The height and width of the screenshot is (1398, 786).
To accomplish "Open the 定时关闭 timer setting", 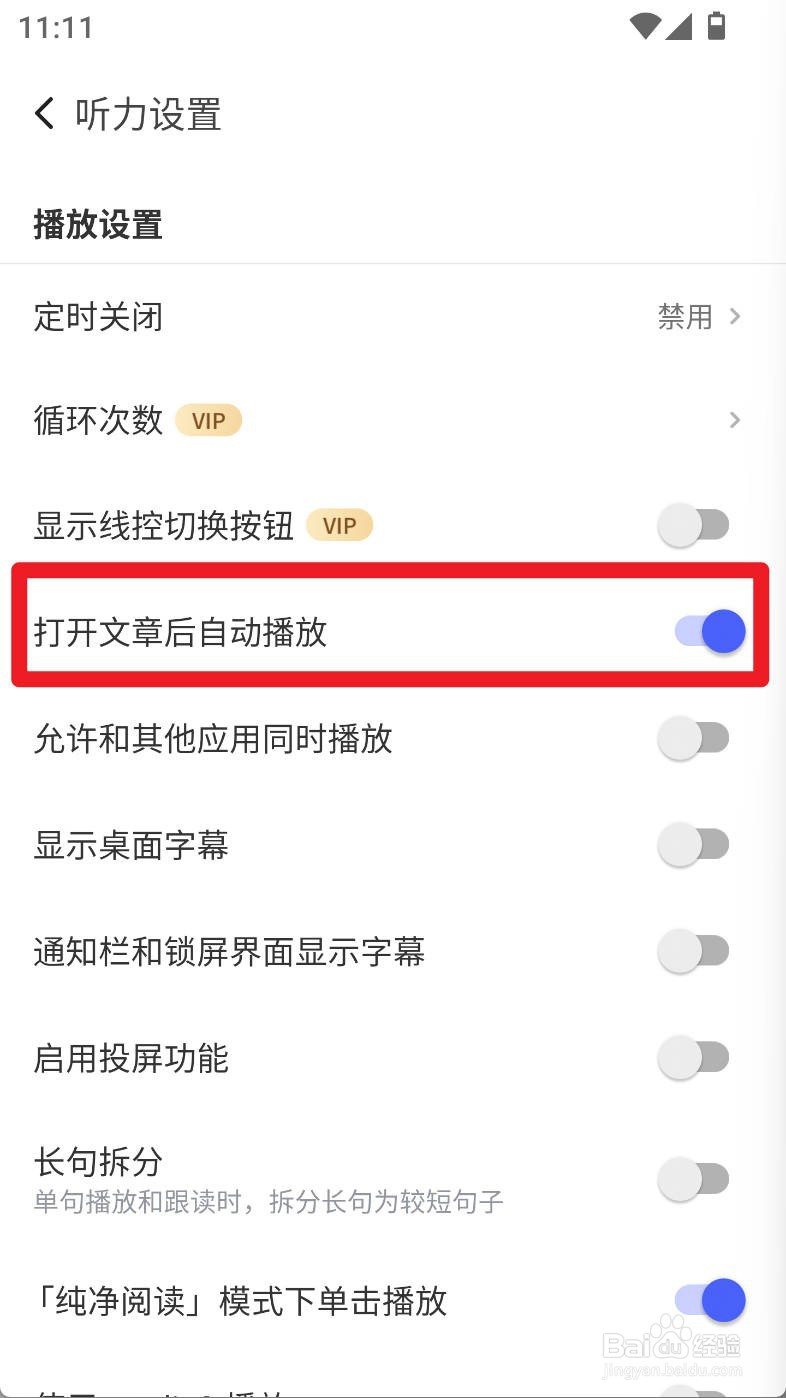I will click(x=98, y=317).
